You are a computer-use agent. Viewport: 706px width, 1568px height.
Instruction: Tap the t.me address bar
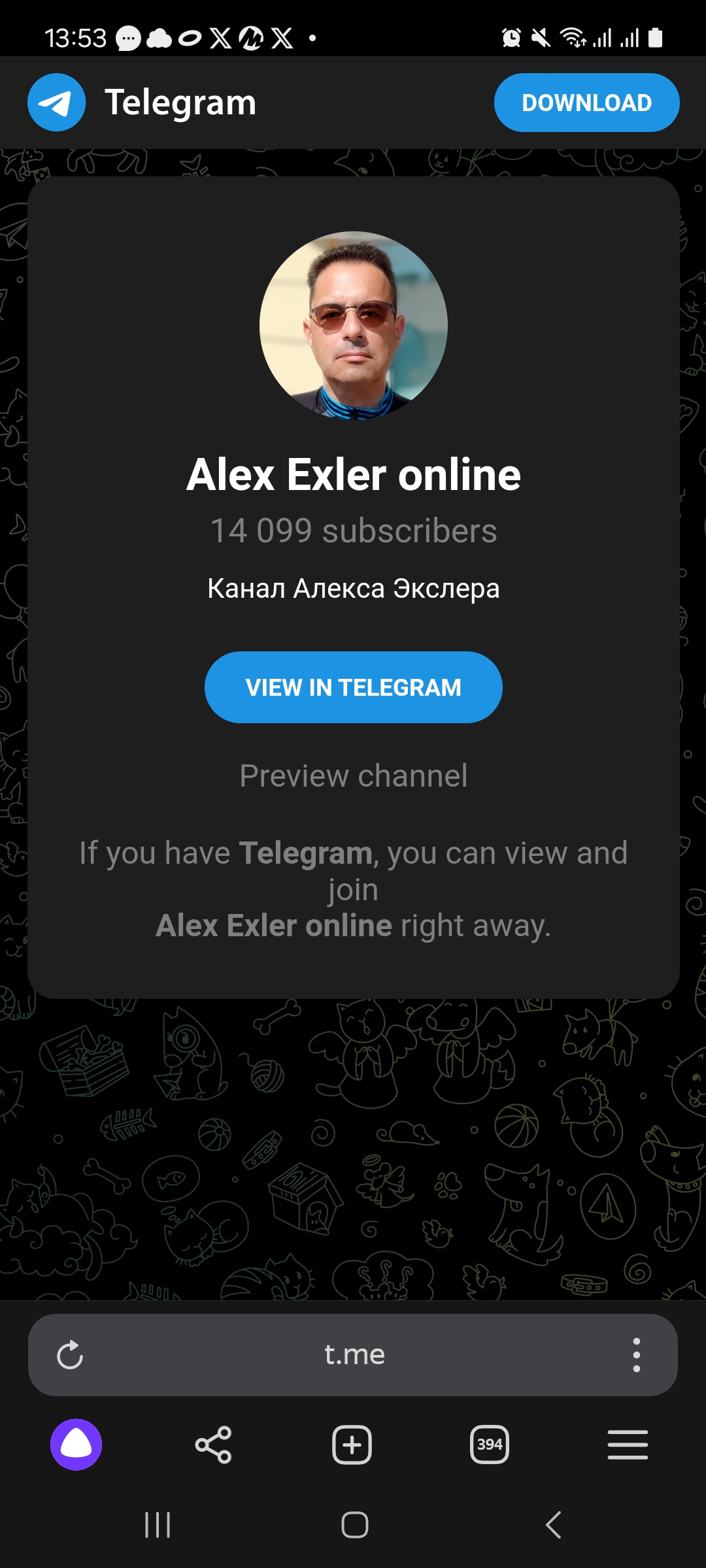pos(354,1355)
